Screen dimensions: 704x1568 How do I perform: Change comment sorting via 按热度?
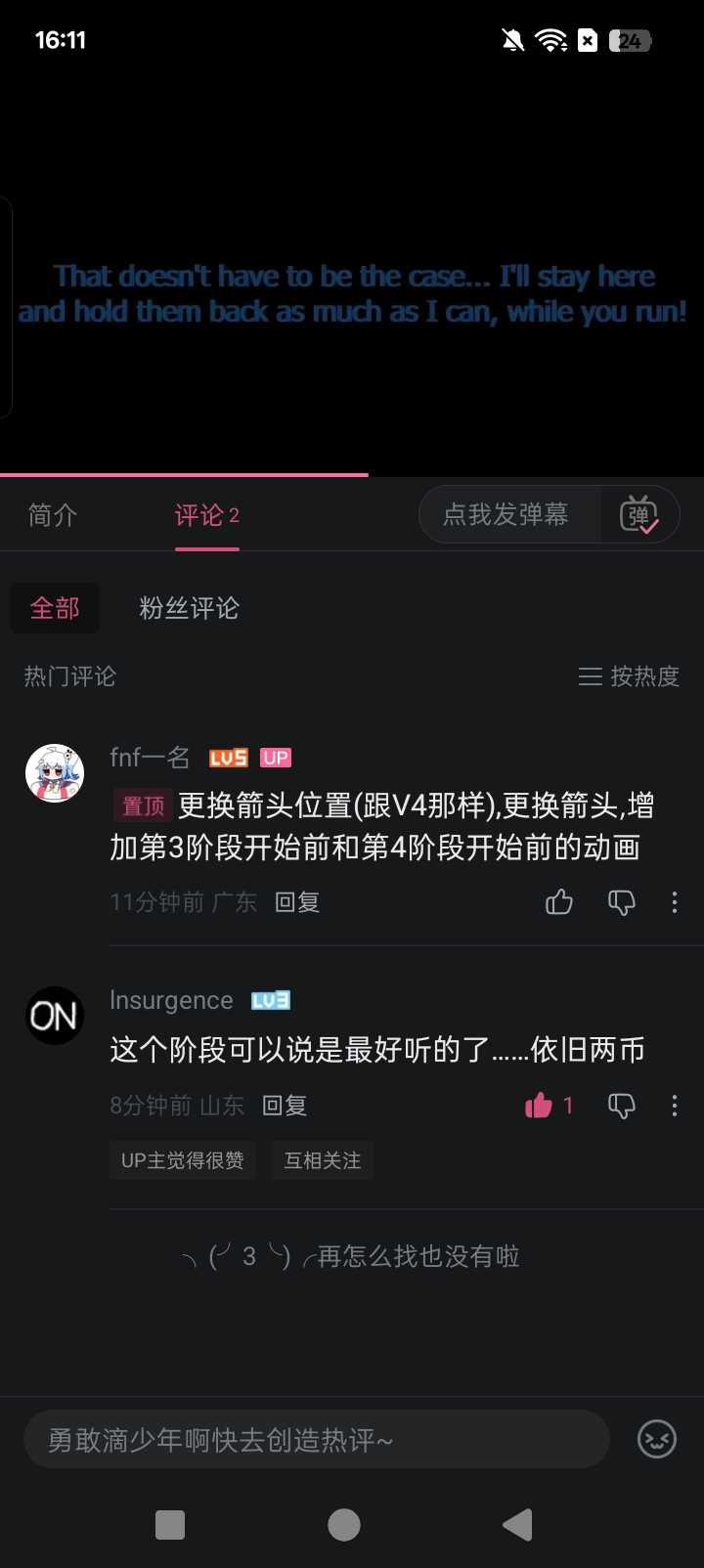tap(630, 676)
